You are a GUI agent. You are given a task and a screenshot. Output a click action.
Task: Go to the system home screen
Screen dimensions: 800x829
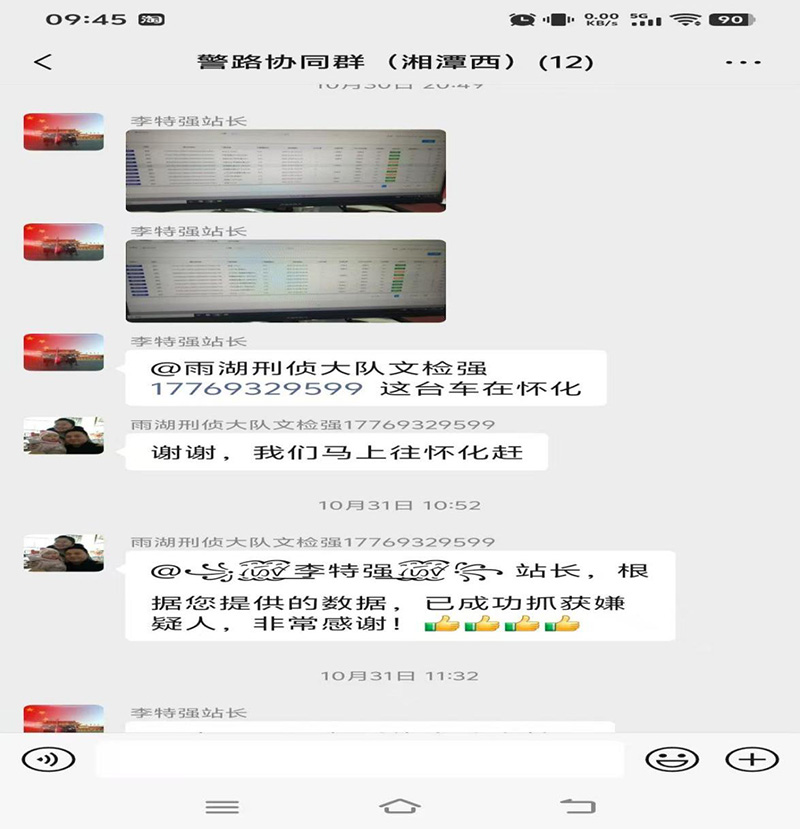(x=399, y=806)
